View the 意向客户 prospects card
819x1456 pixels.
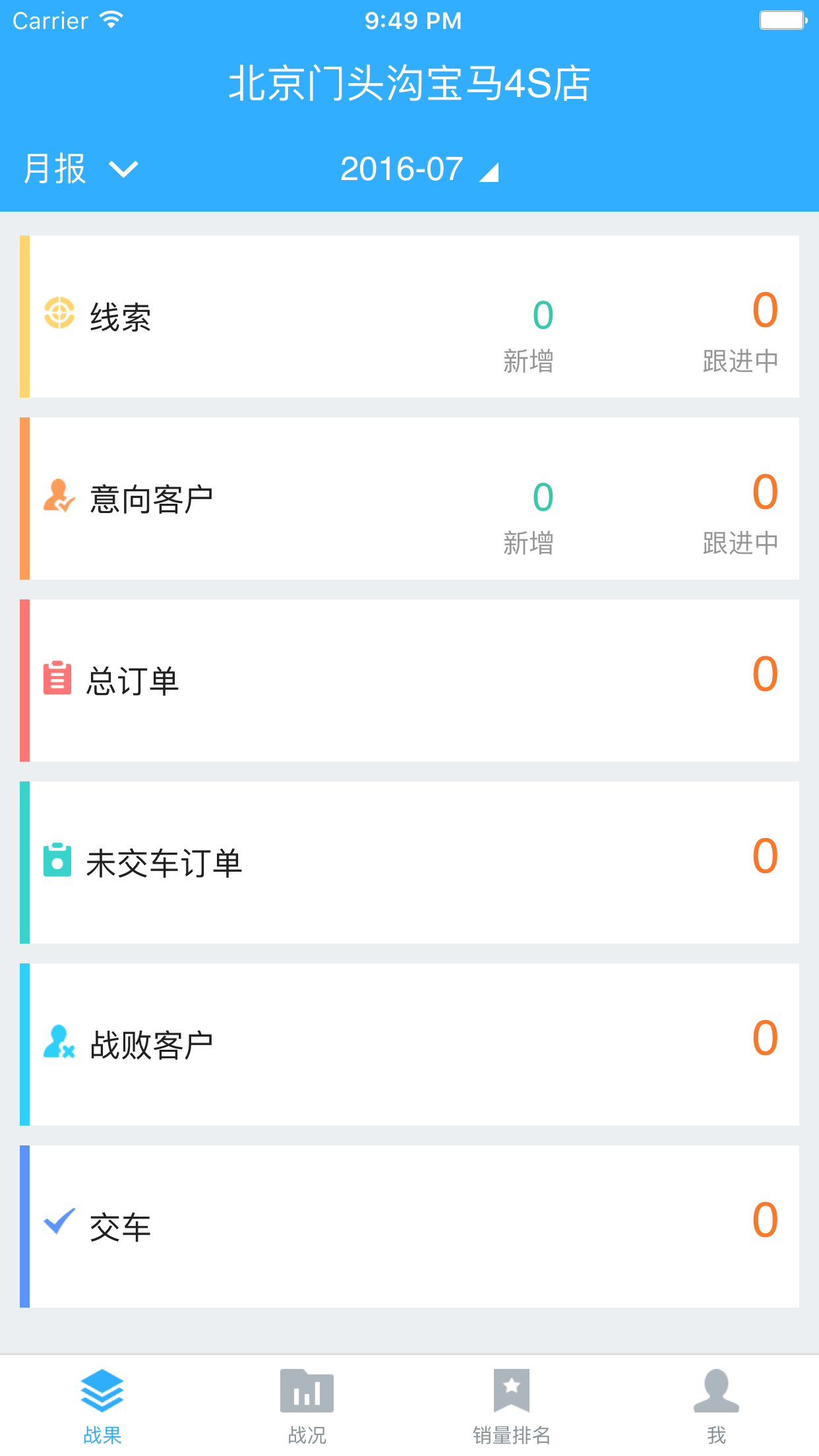(x=409, y=499)
